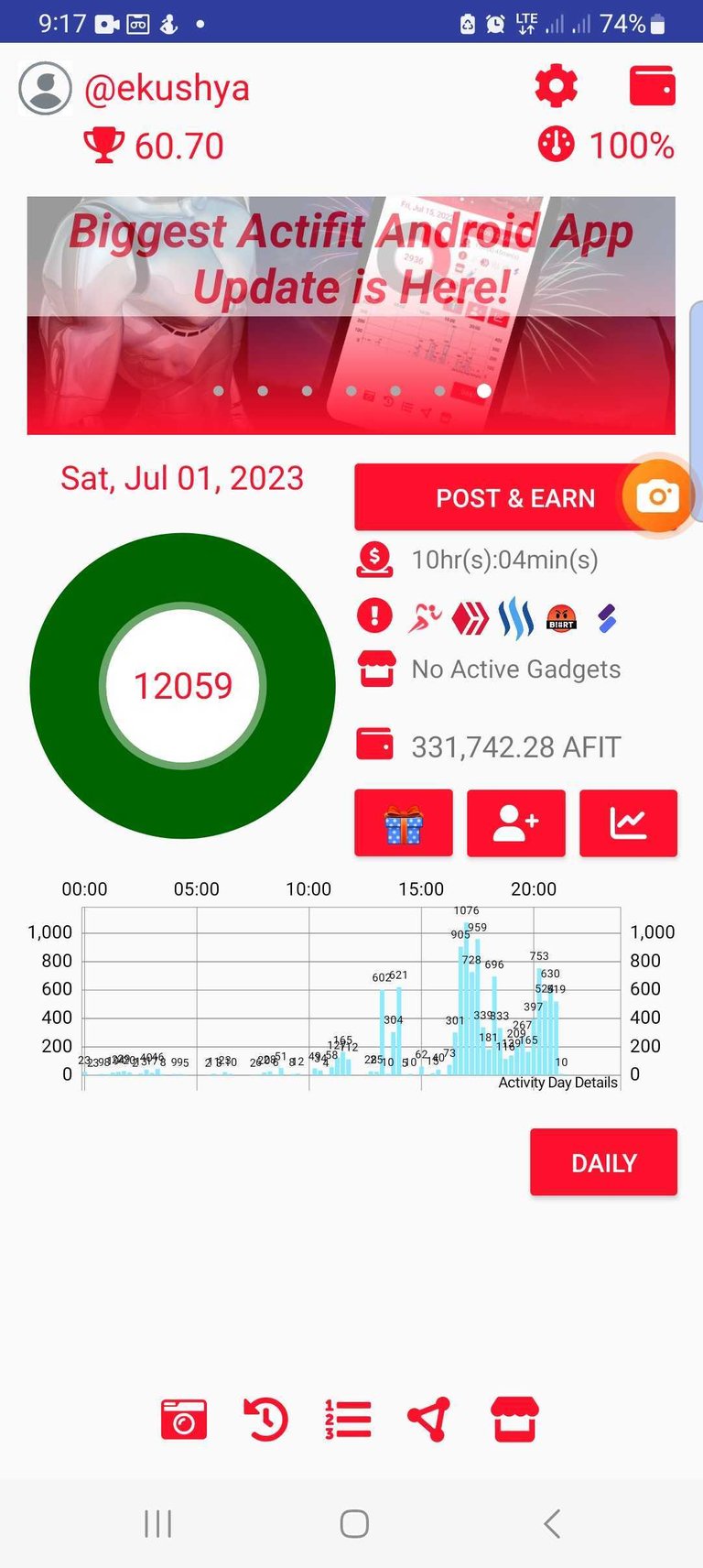
Task: Open the activity history clock icon
Action: tap(265, 1420)
